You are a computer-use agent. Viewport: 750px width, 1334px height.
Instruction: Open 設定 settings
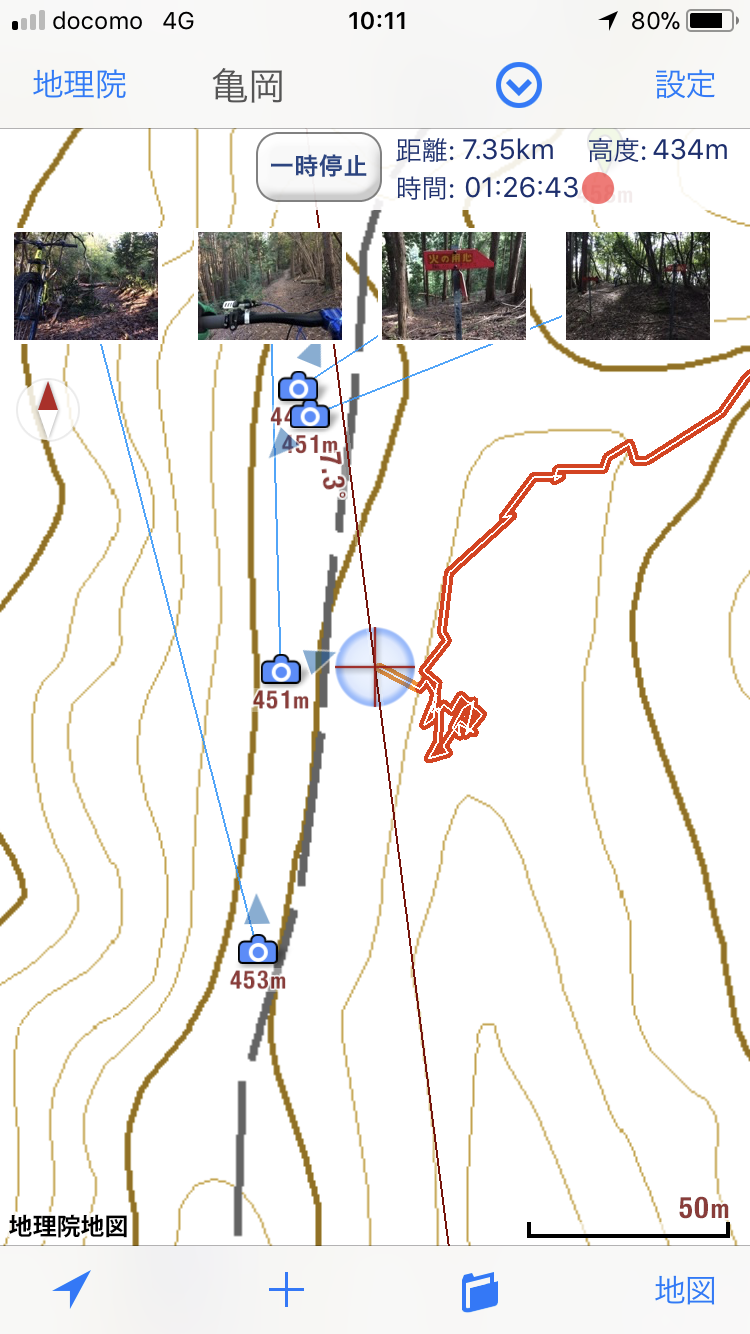tap(685, 85)
